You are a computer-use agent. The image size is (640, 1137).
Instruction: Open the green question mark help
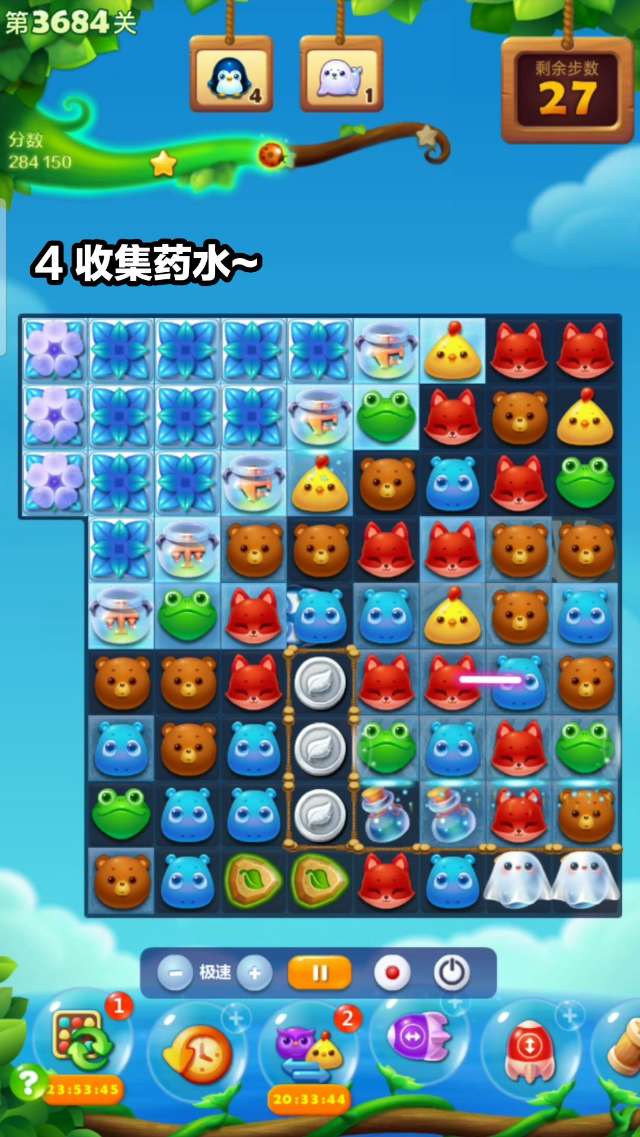[x=26, y=1081]
